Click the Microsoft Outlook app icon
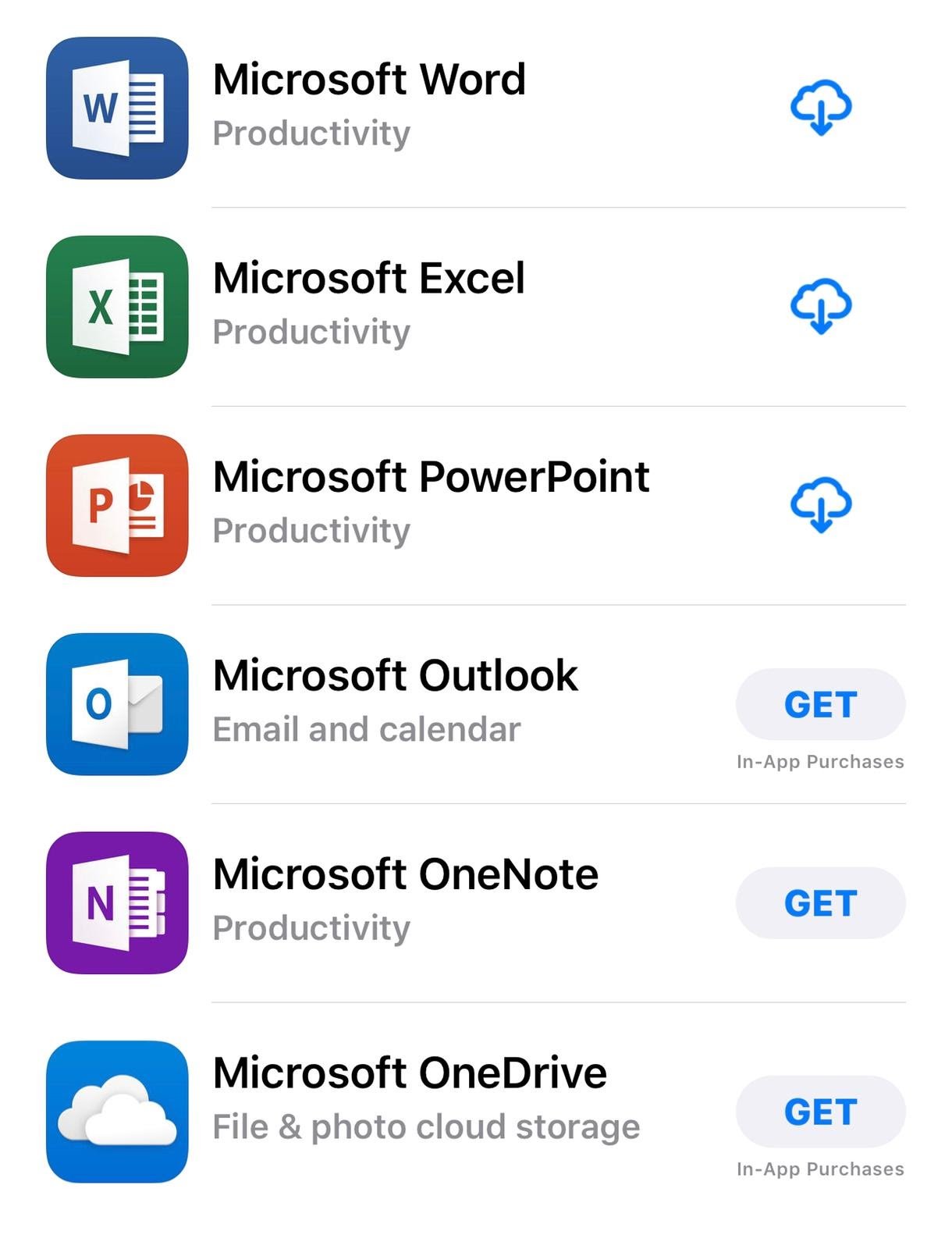This screenshot has width=952, height=1249. pyautogui.click(x=117, y=703)
